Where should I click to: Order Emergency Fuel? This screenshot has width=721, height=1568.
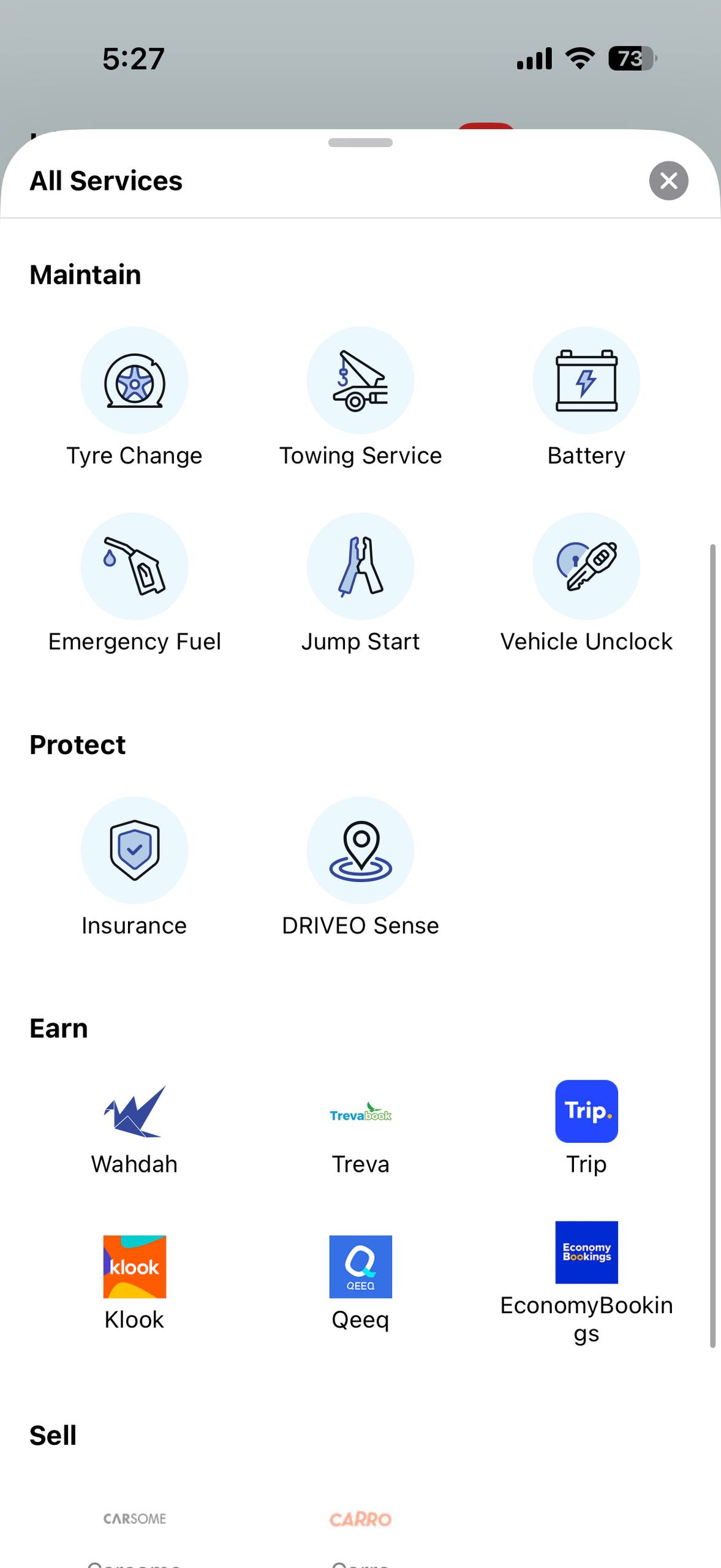coord(134,567)
